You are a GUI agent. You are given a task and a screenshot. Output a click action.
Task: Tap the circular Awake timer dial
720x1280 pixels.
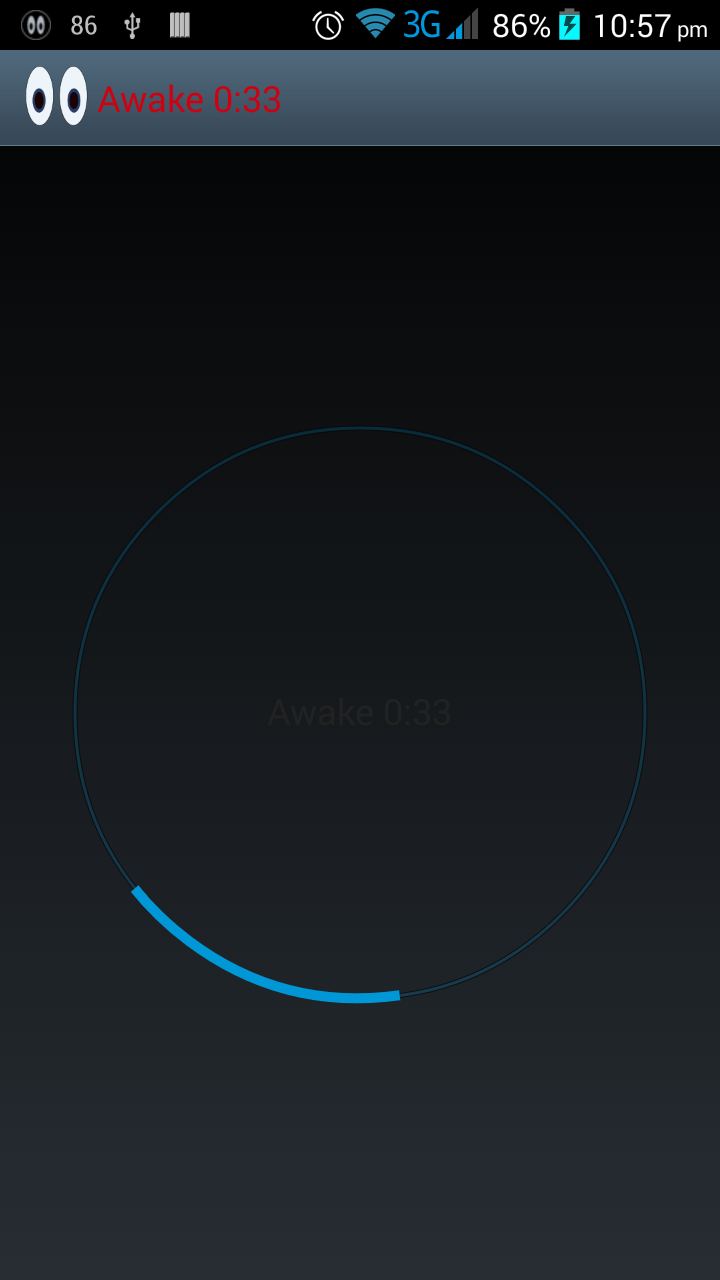[x=360, y=714]
